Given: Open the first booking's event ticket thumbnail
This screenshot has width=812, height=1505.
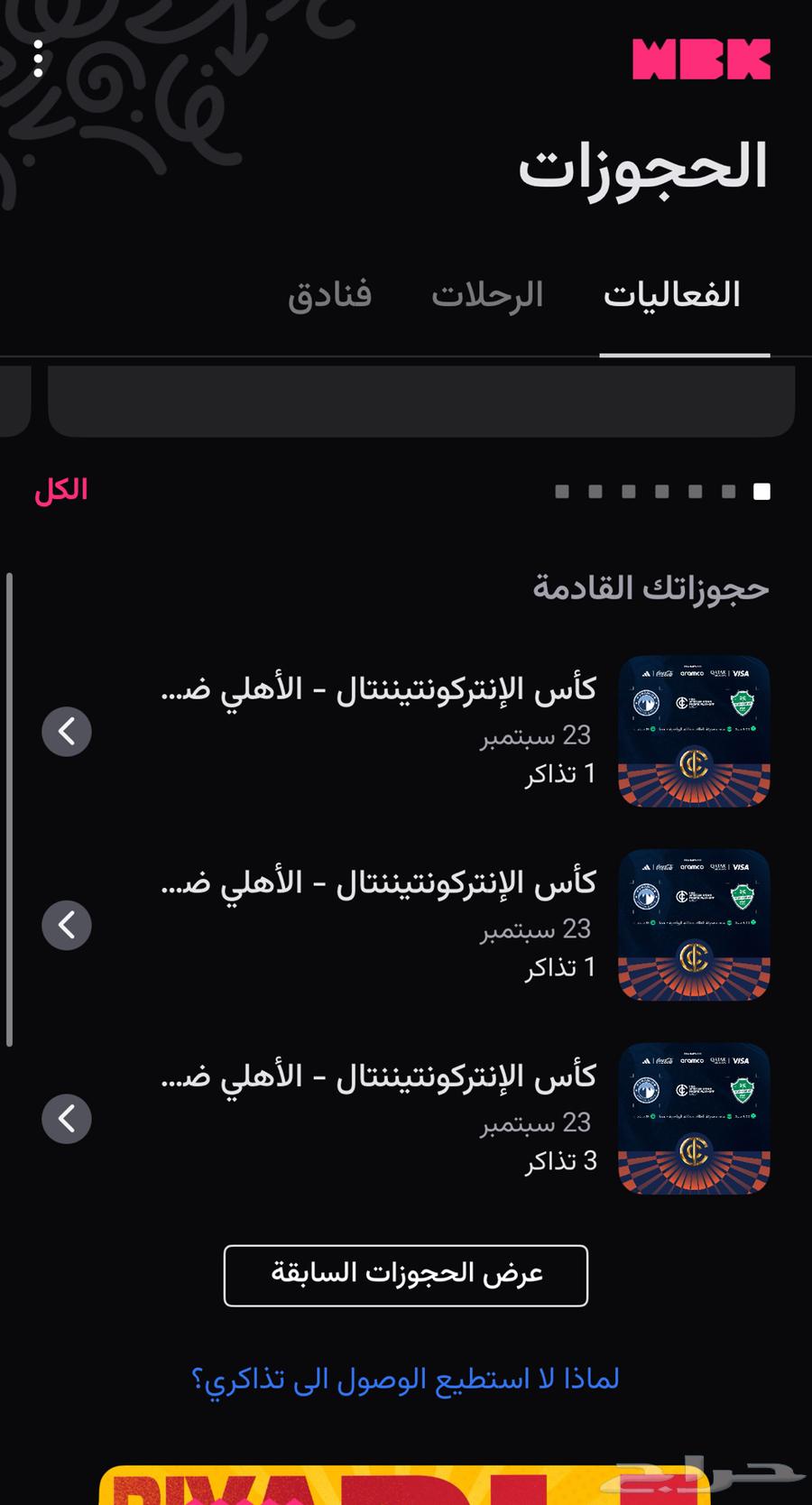Looking at the screenshot, I should pyautogui.click(x=693, y=732).
